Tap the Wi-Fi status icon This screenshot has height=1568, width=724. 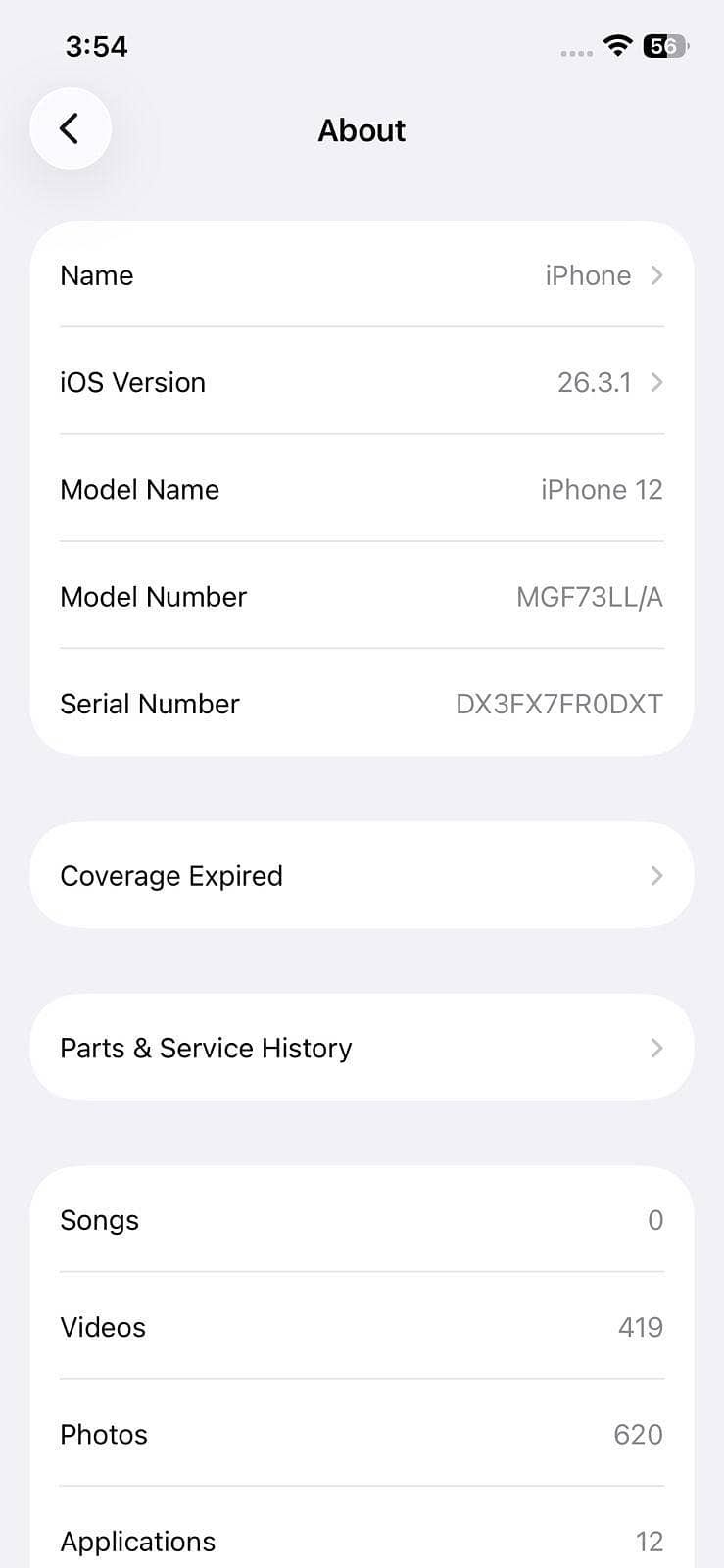(617, 46)
